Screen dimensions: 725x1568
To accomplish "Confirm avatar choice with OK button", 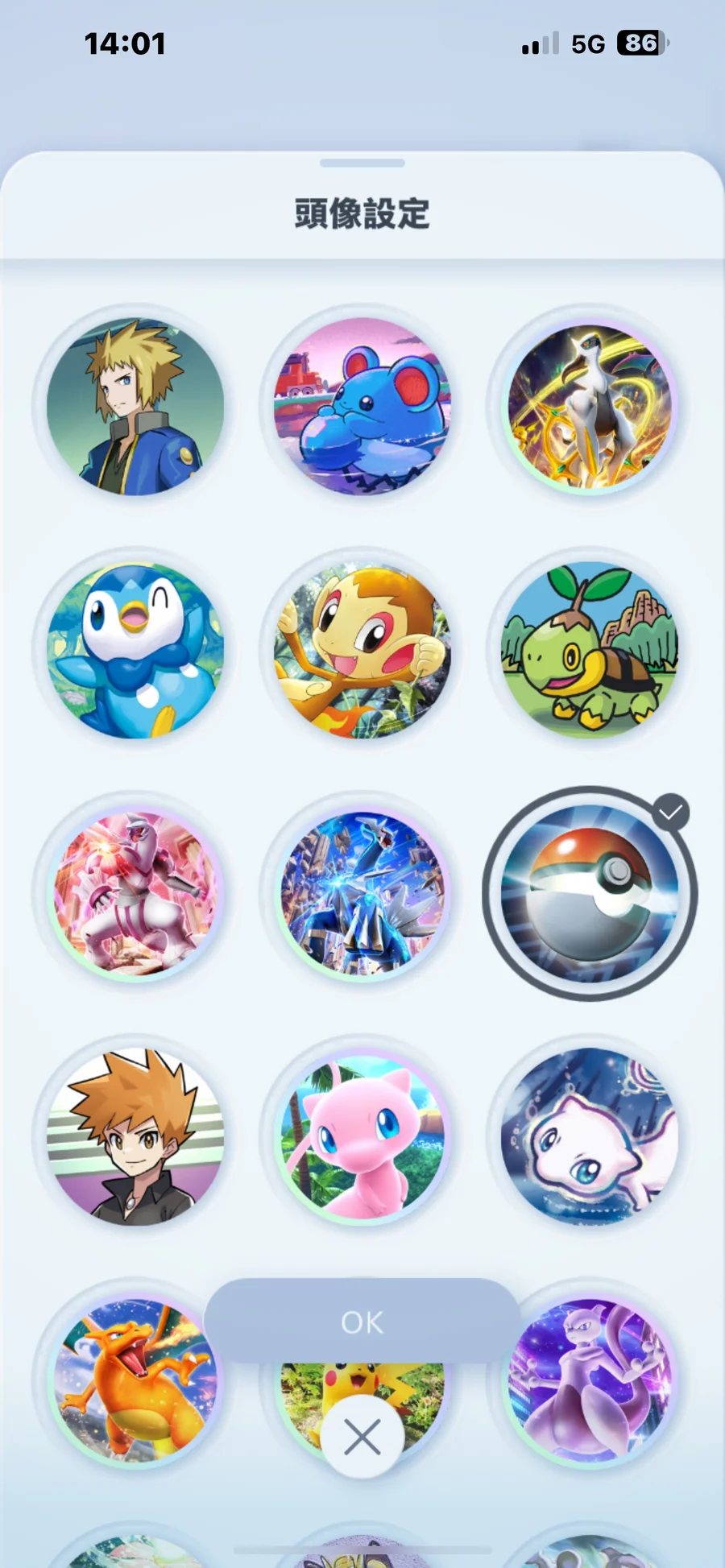I will (x=362, y=1322).
